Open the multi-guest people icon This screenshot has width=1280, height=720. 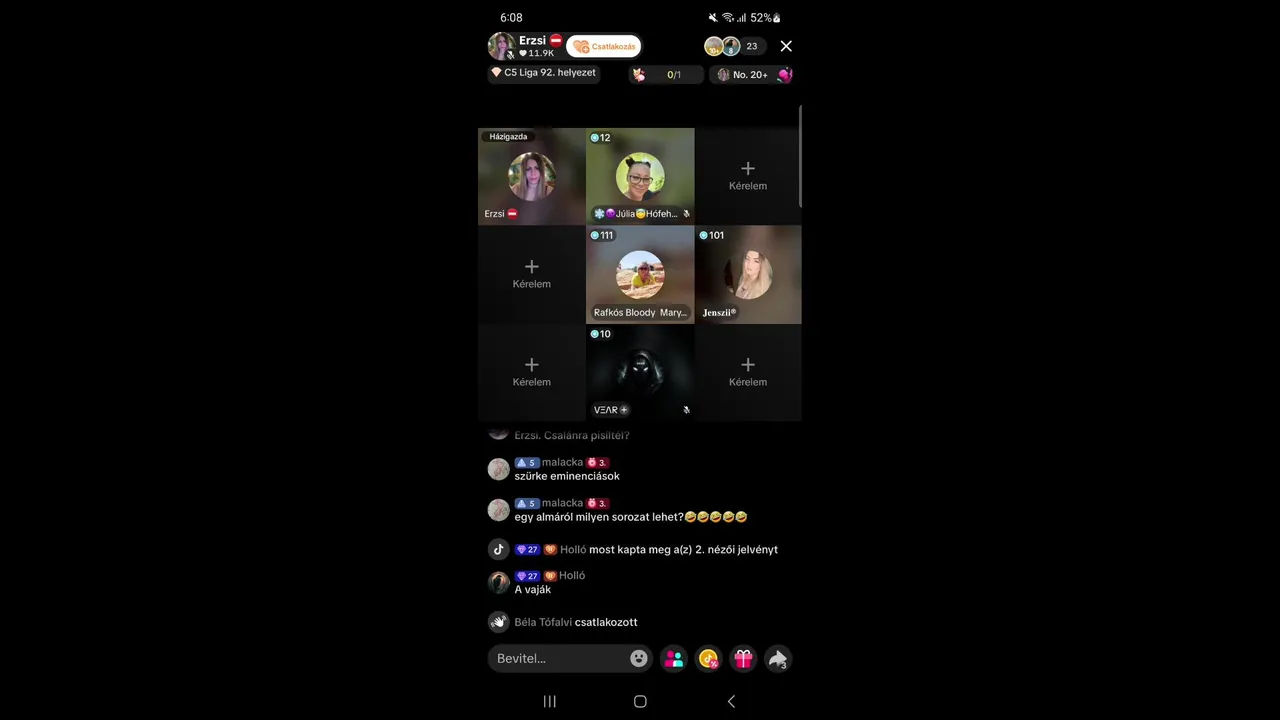click(x=674, y=658)
